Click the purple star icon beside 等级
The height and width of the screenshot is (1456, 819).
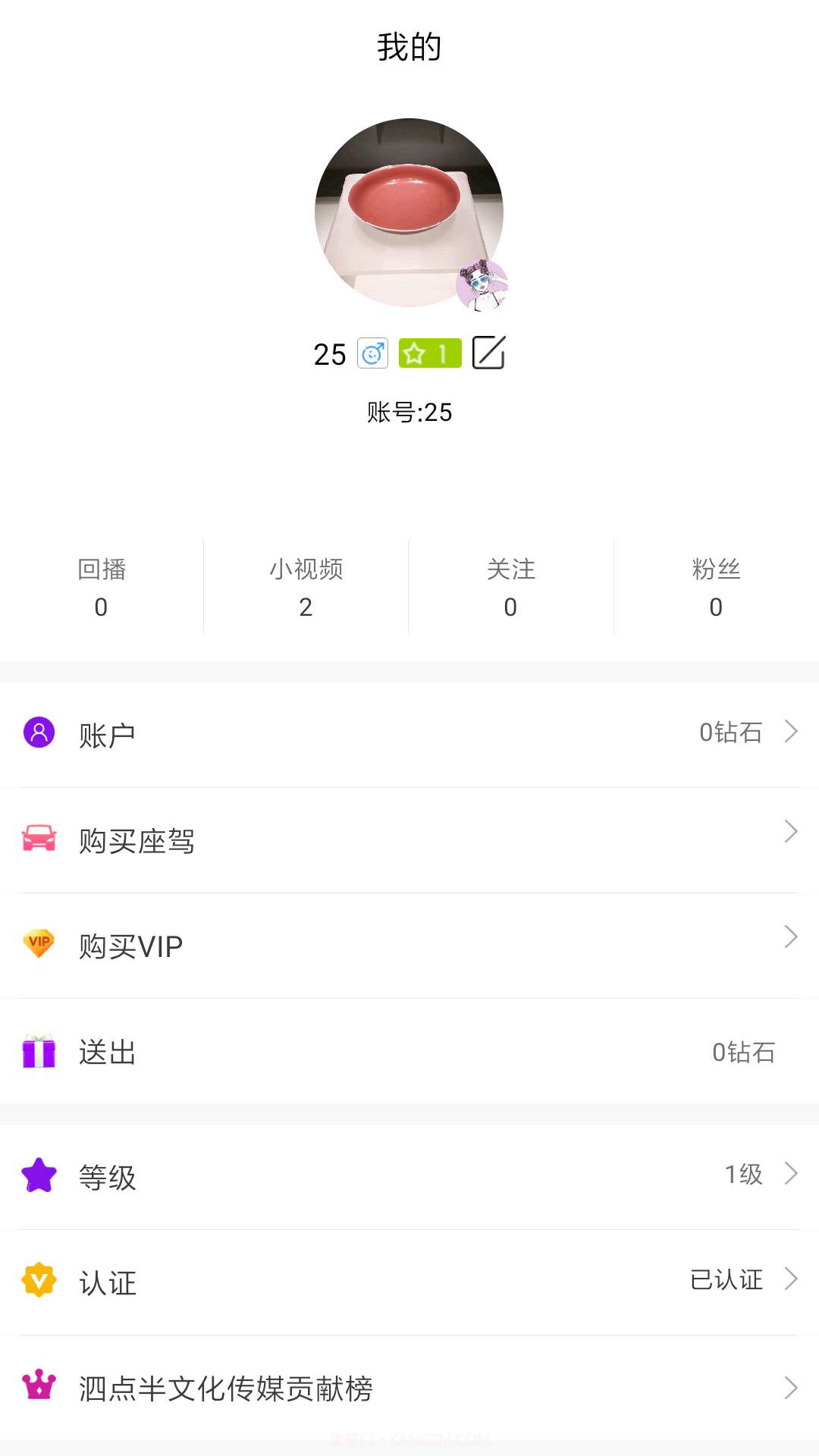[x=39, y=1175]
